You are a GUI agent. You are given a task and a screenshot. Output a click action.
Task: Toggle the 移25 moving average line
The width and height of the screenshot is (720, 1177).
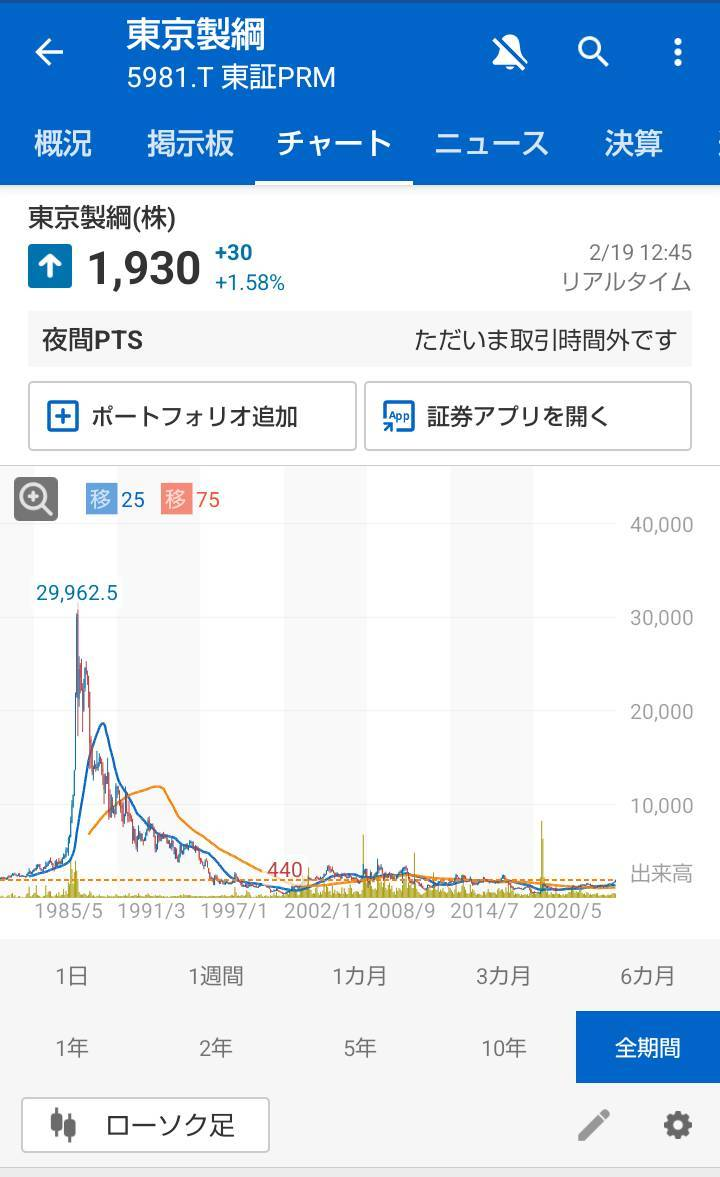click(x=113, y=499)
